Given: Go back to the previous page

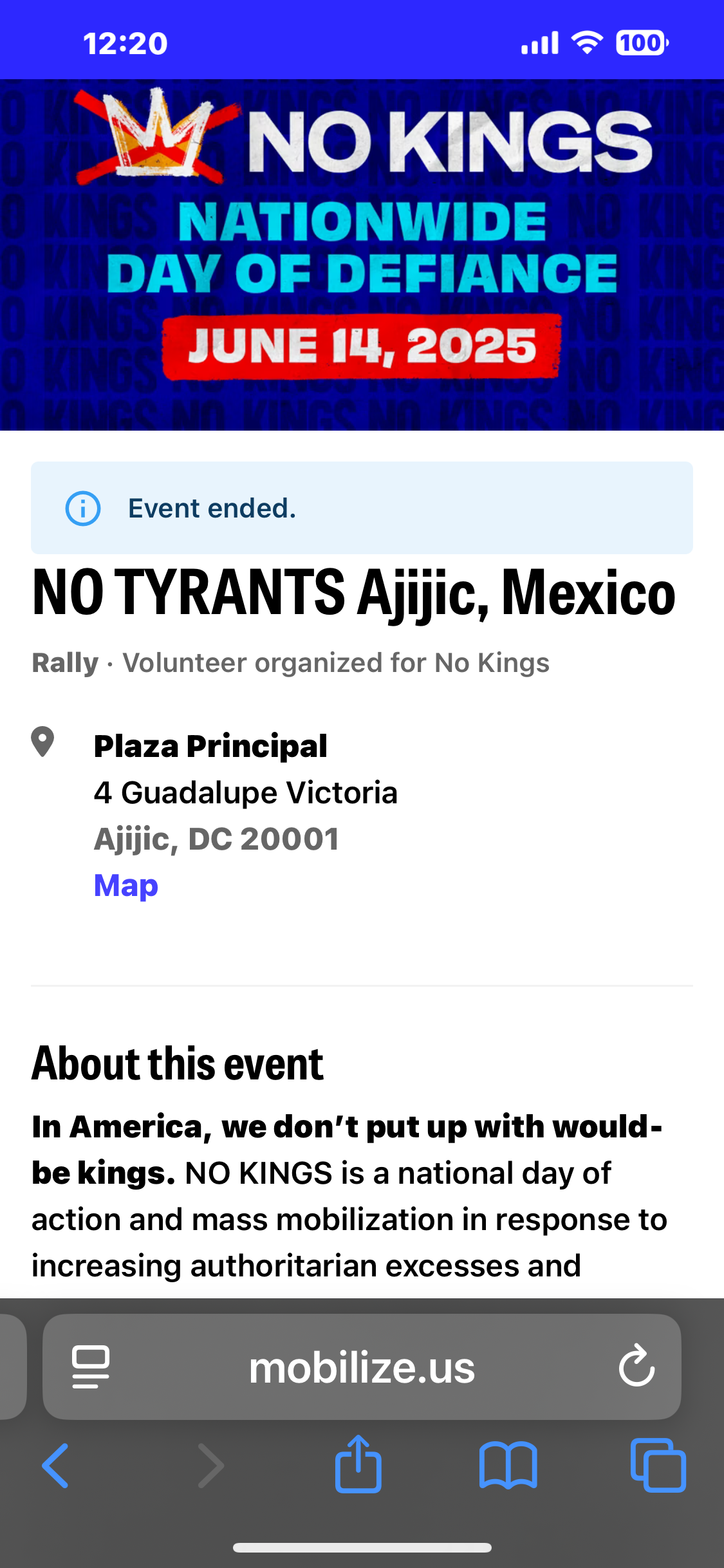Looking at the screenshot, I should [55, 1466].
